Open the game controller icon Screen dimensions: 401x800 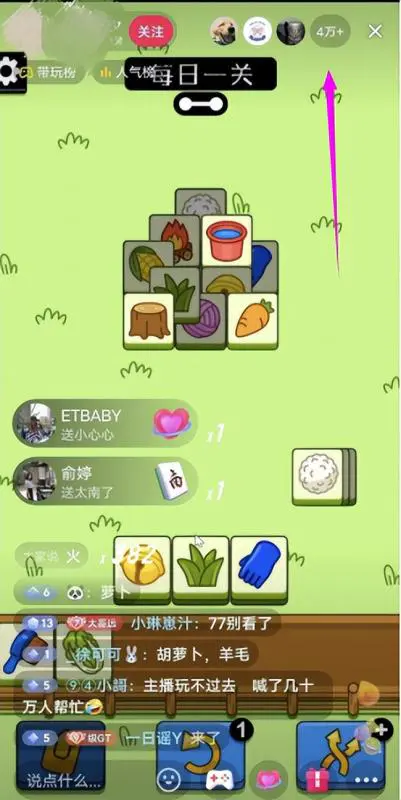219,780
